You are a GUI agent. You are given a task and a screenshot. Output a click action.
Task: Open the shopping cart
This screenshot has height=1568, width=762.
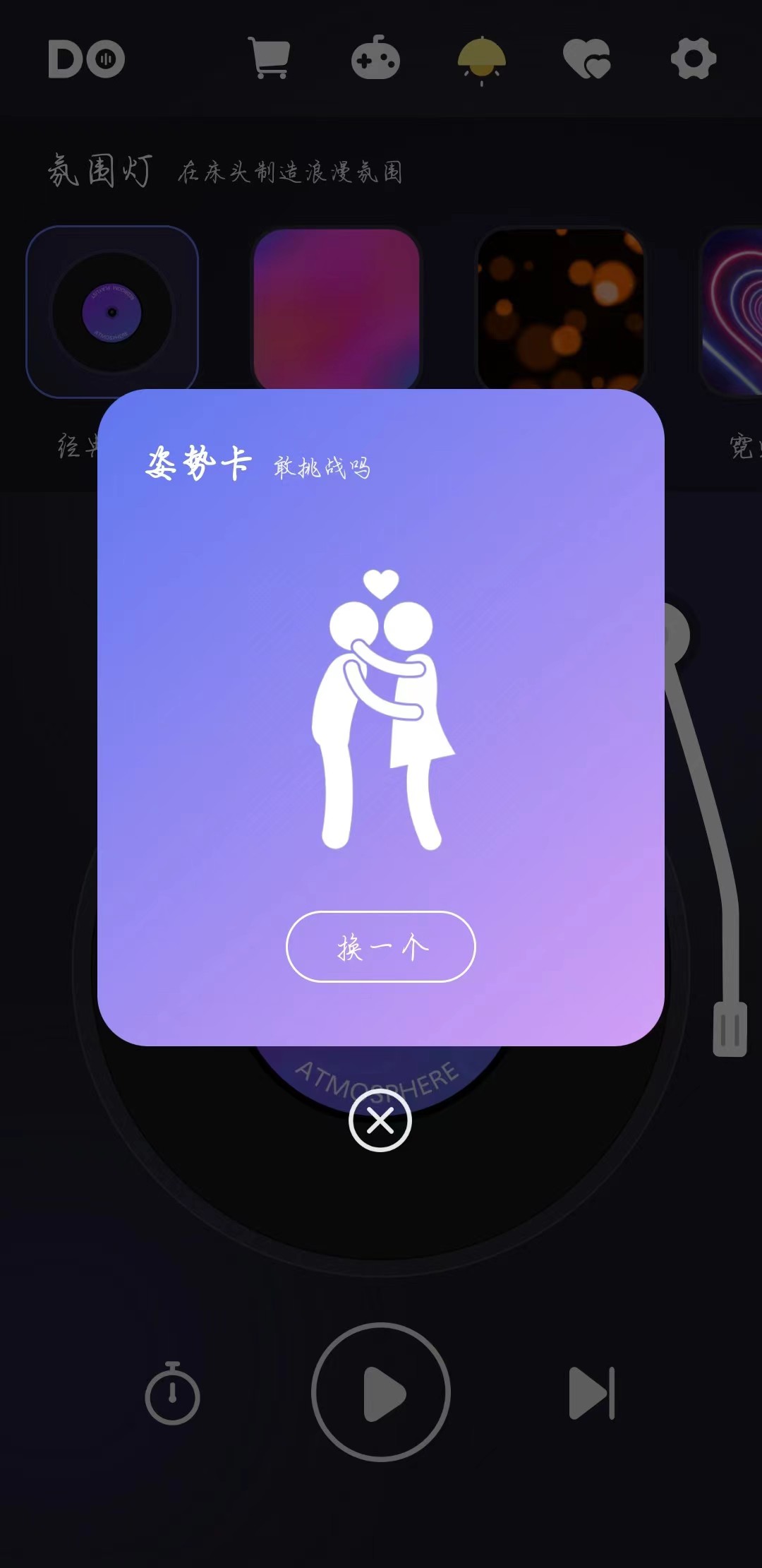[x=270, y=58]
